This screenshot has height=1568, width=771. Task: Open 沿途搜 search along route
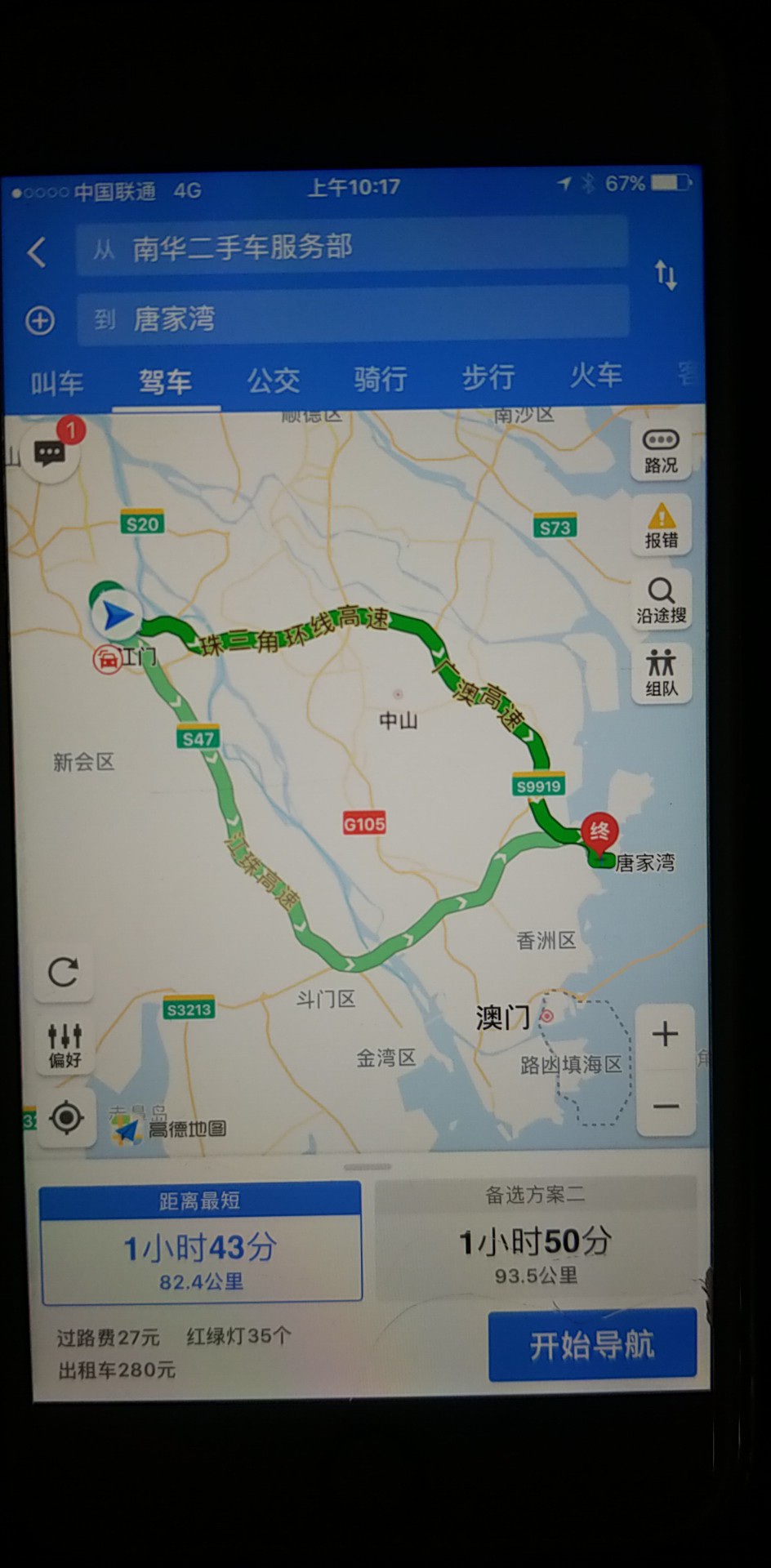point(661,602)
